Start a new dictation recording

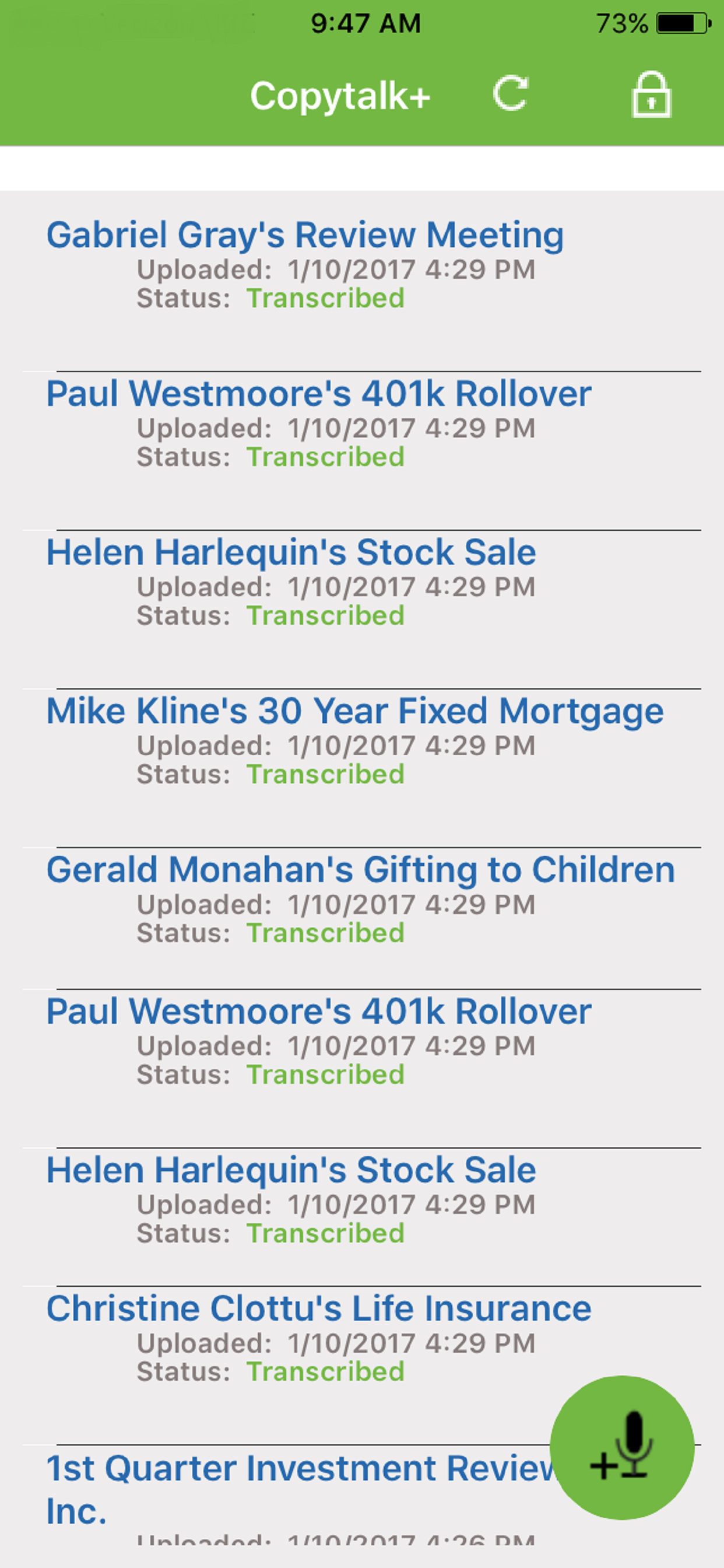pos(621,1447)
